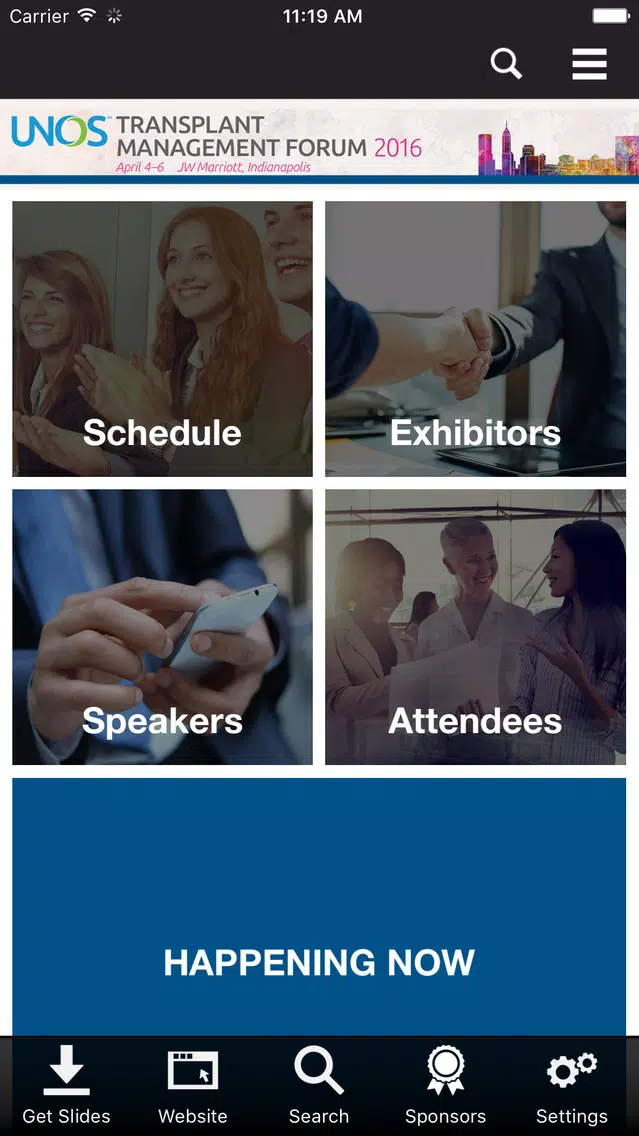Open the Sponsors tab
The image size is (639, 1136).
445,1086
